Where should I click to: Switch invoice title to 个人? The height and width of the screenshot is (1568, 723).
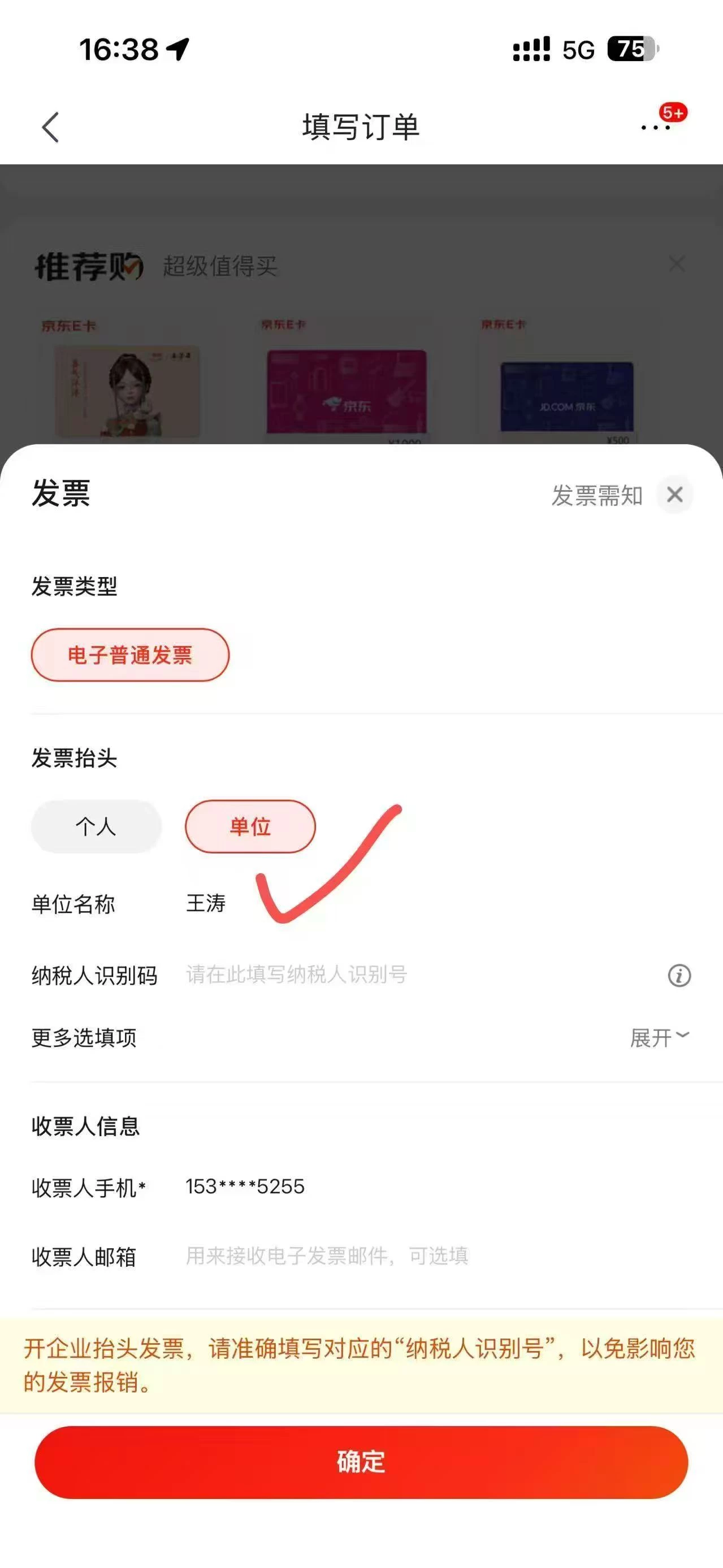[x=96, y=826]
